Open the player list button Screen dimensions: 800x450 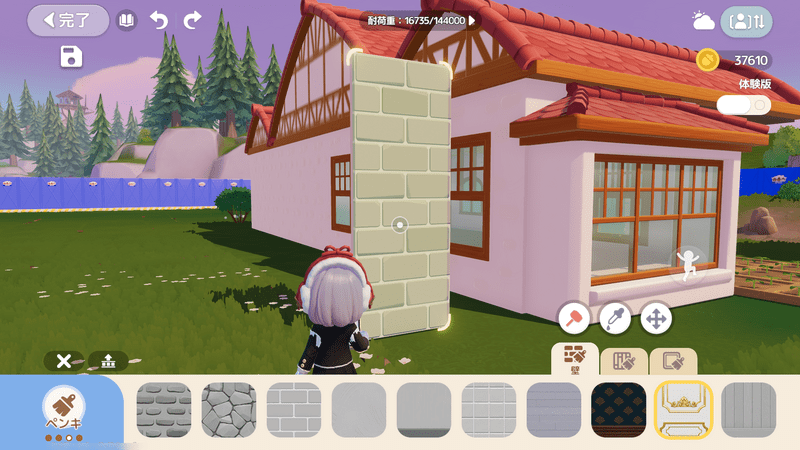(x=747, y=20)
